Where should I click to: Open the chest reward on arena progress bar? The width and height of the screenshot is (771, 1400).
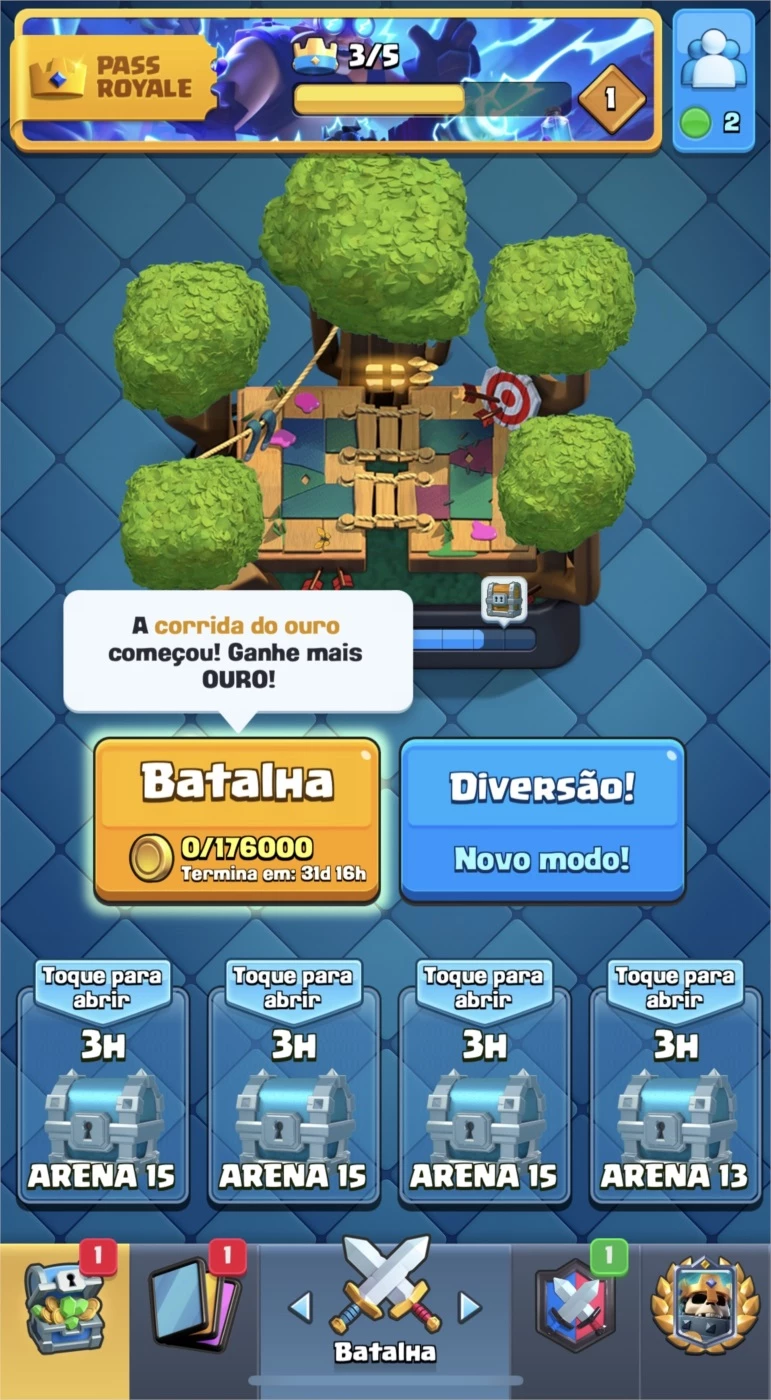click(503, 600)
